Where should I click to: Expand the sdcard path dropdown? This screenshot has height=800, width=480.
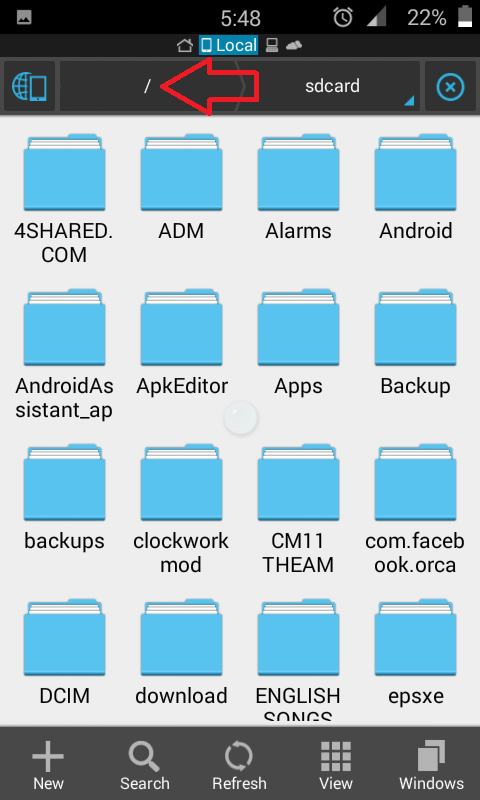tap(332, 86)
